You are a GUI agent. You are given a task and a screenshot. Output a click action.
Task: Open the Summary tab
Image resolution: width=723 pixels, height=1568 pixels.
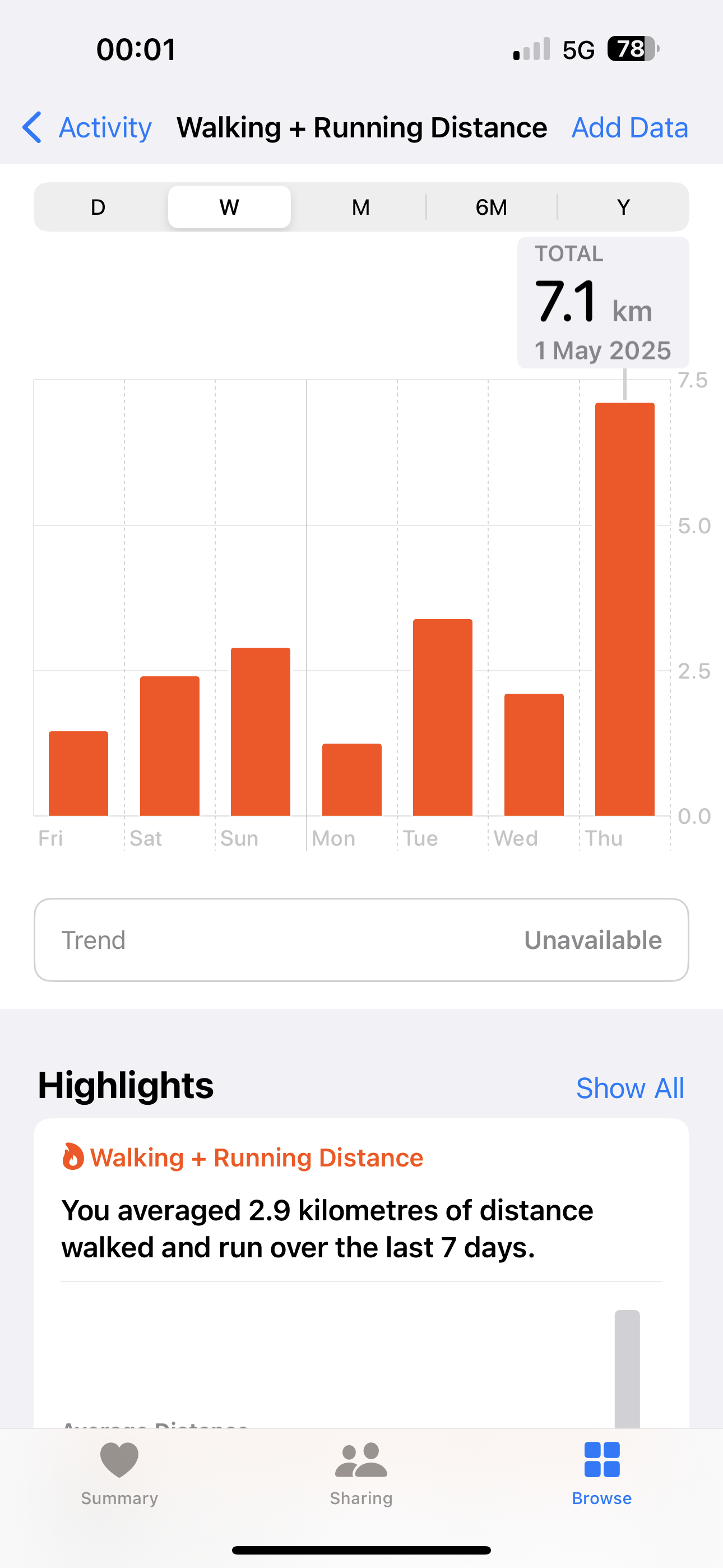(x=119, y=1473)
